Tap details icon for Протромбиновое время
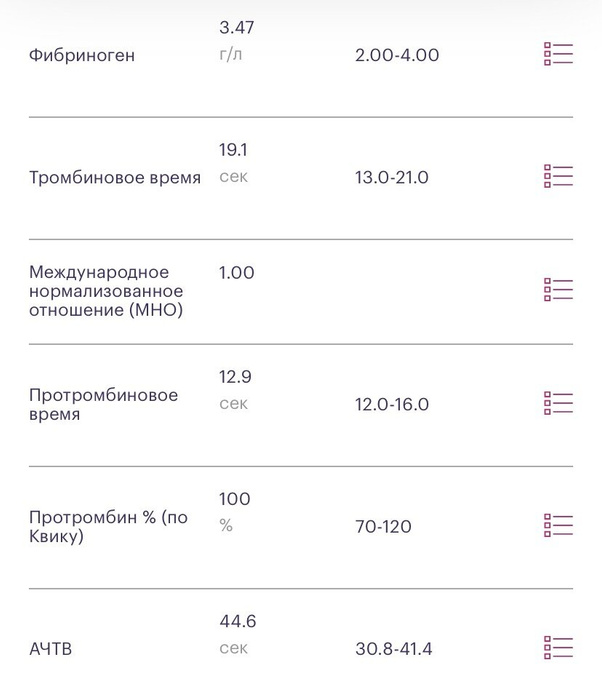 click(558, 403)
